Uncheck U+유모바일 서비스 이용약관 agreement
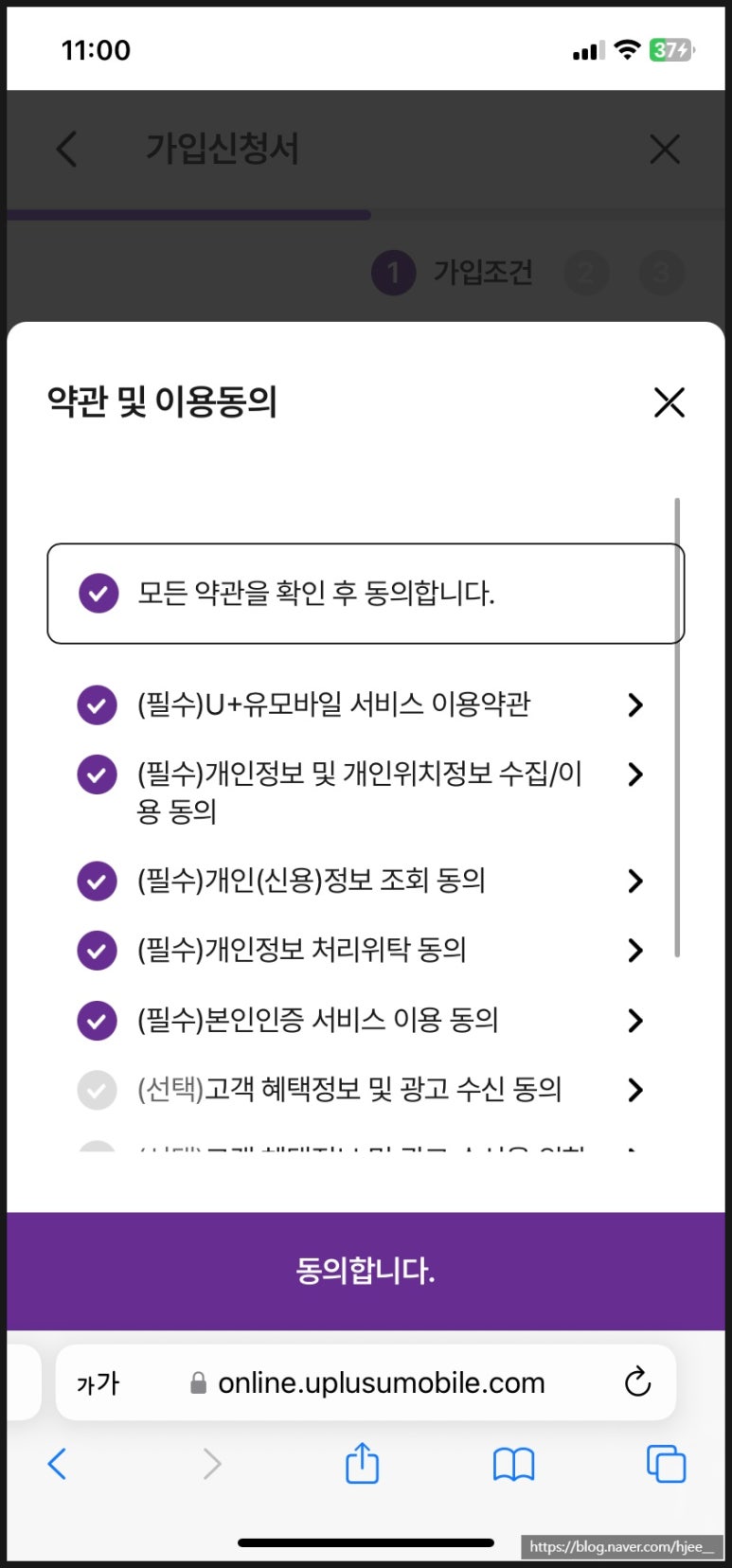Viewport: 732px width, 1568px height. (x=97, y=704)
